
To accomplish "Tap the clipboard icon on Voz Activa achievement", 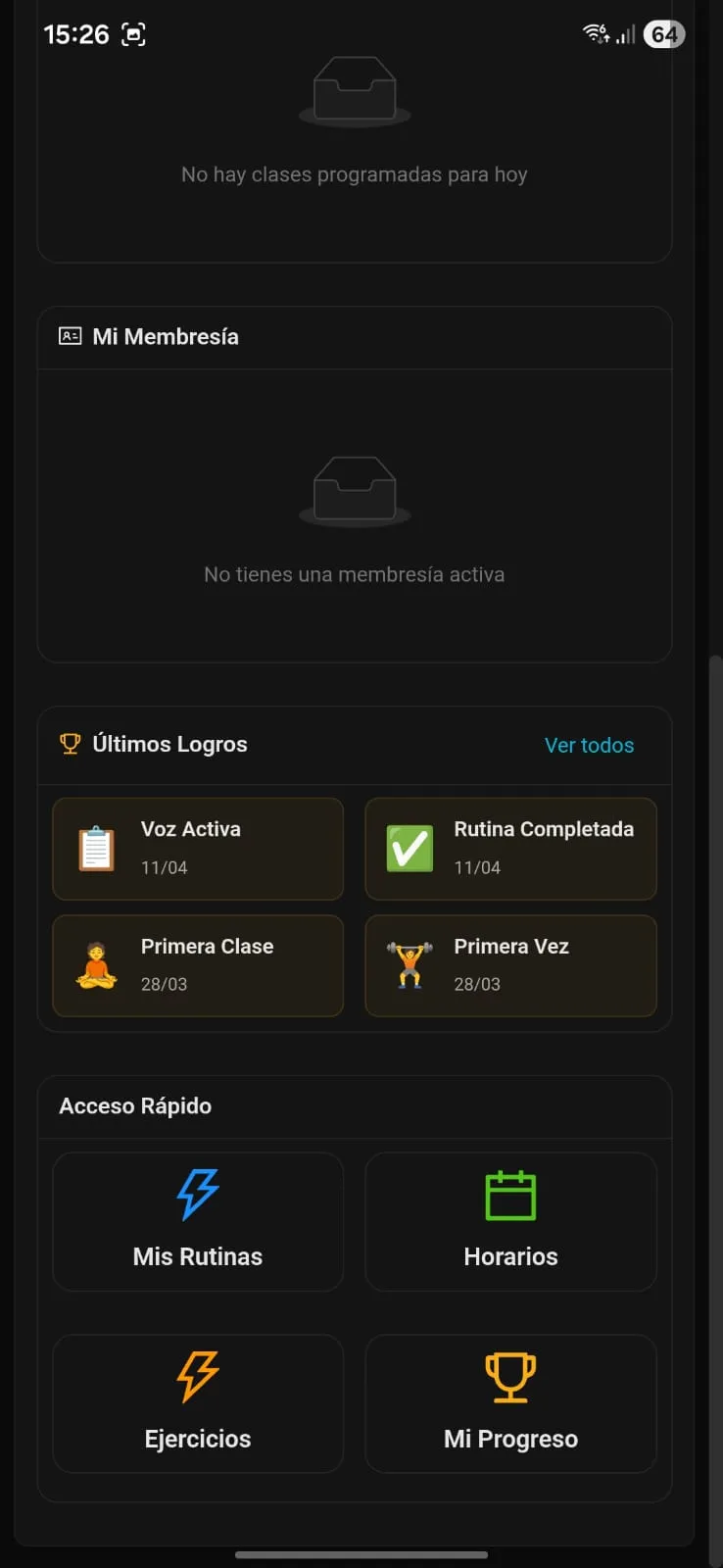I will (94, 847).
